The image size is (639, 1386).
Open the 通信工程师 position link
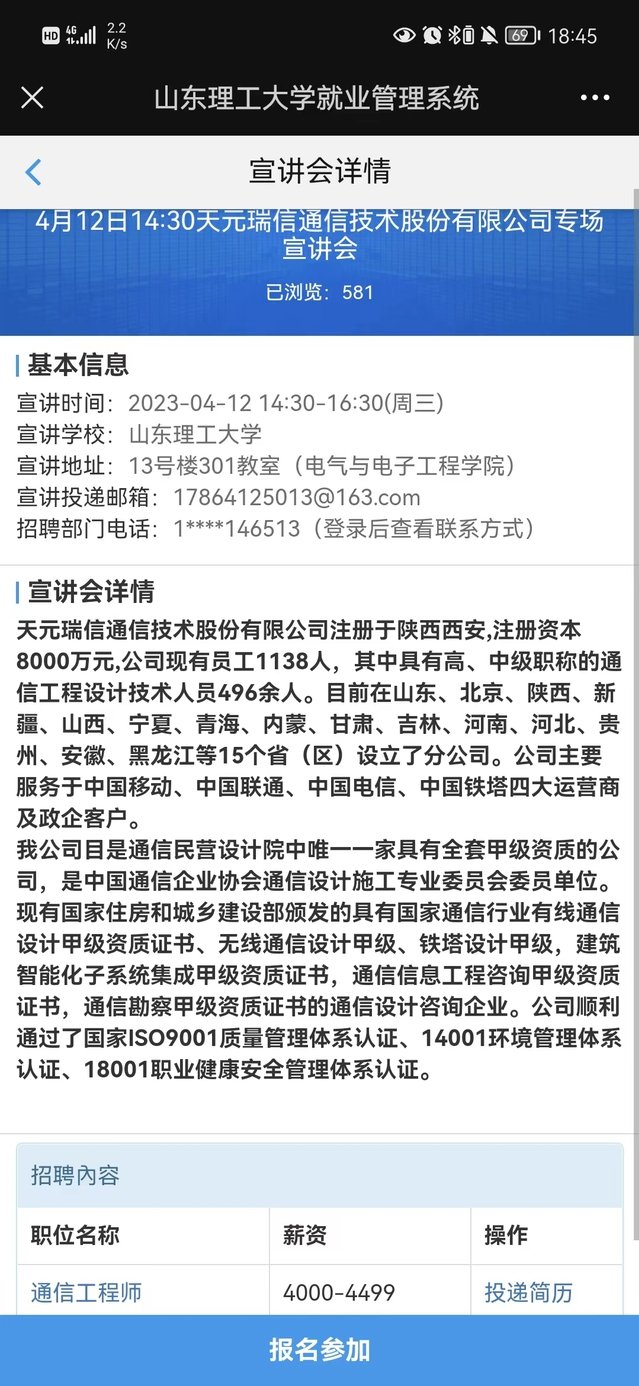coord(86,1292)
